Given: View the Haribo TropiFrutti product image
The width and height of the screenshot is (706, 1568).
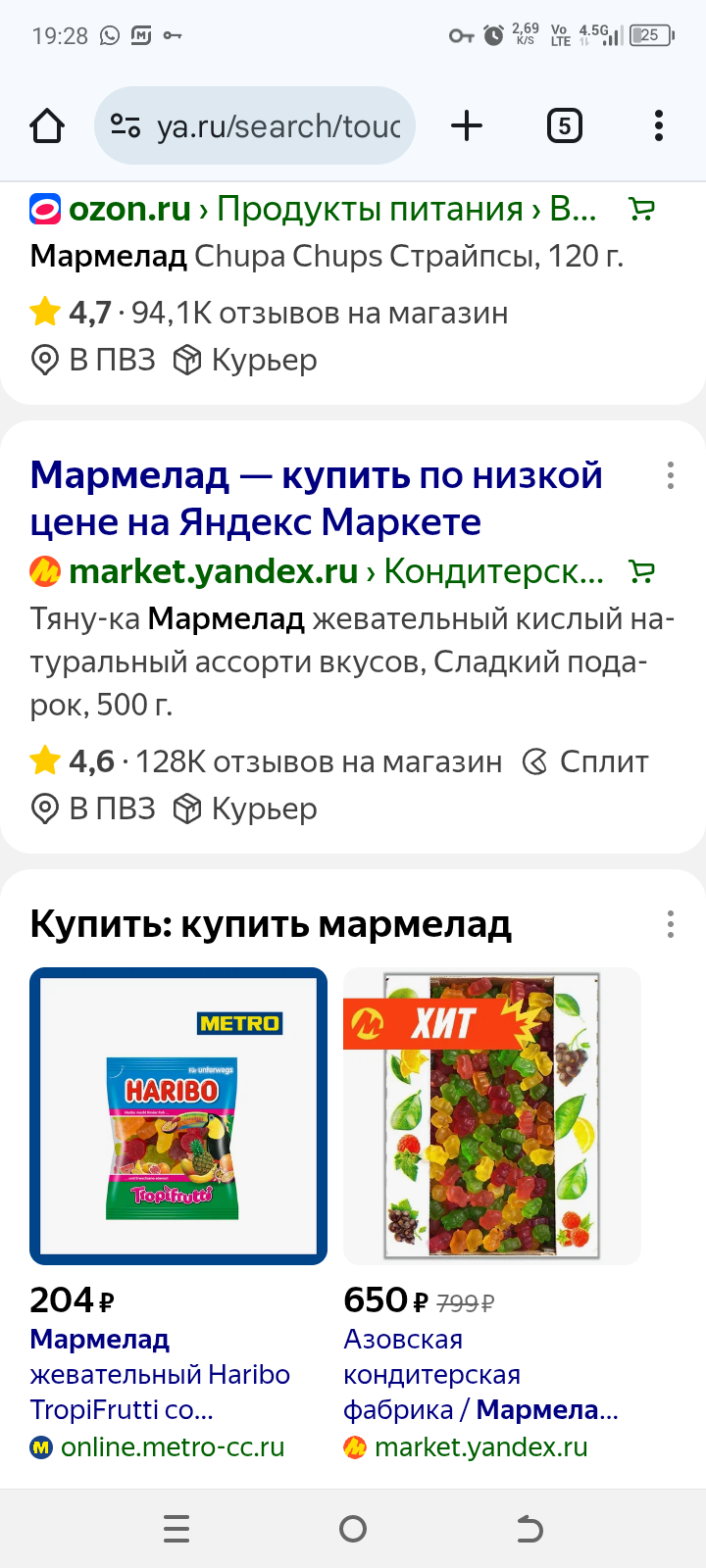Looking at the screenshot, I should pos(178,1116).
